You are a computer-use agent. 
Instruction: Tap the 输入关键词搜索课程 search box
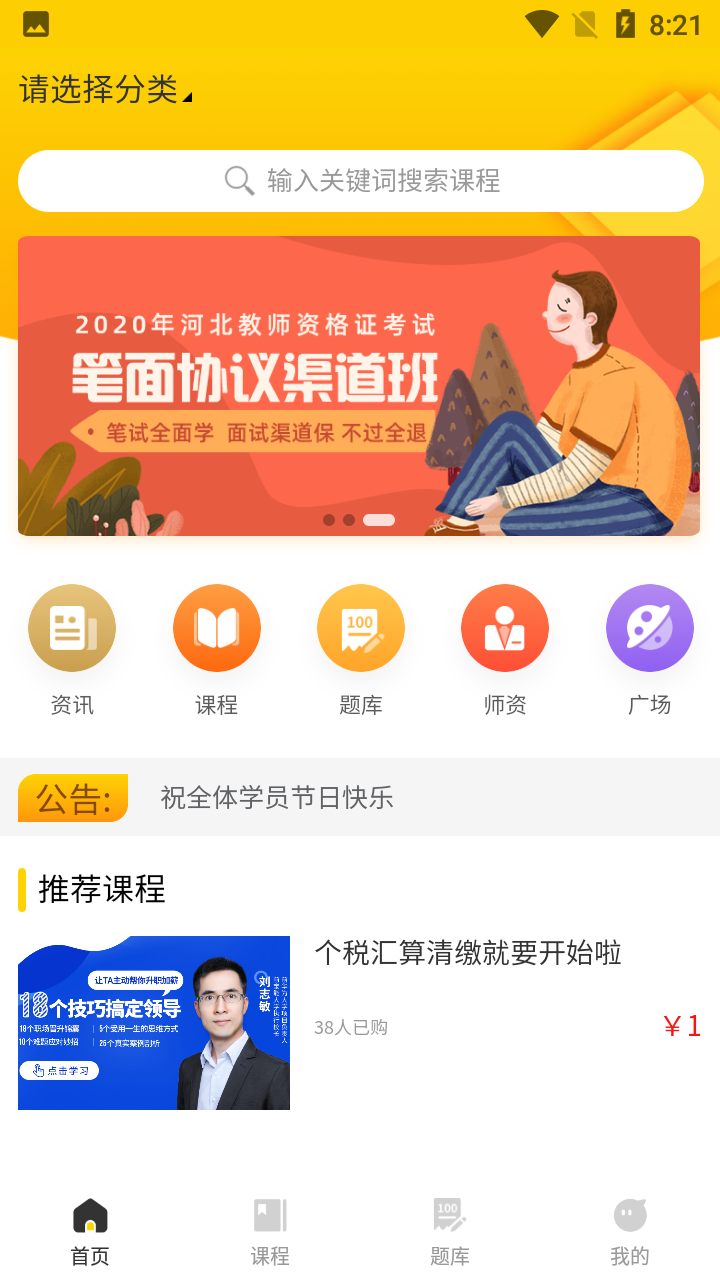(x=361, y=181)
